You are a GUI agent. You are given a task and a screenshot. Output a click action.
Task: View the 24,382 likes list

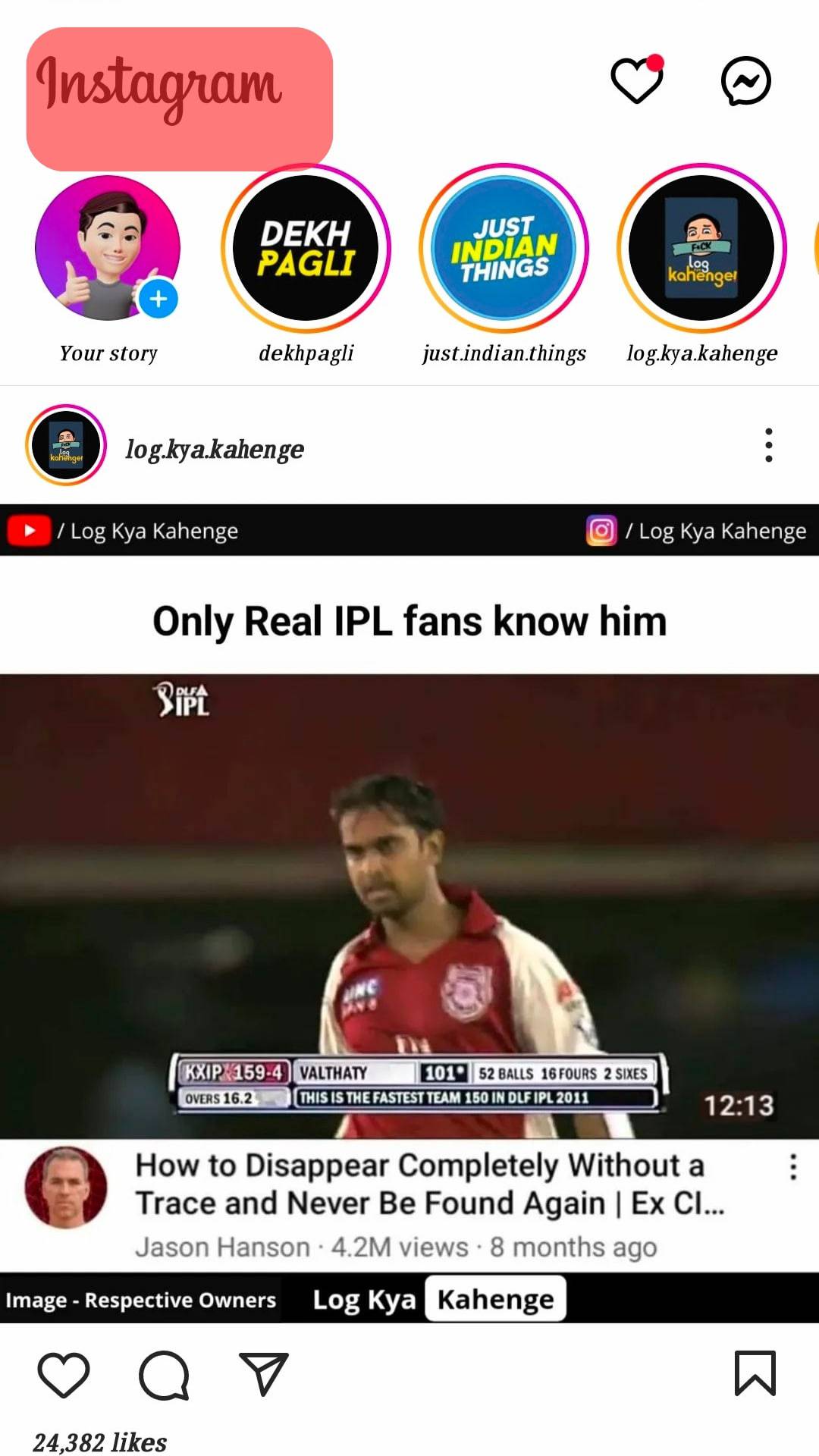click(100, 1442)
